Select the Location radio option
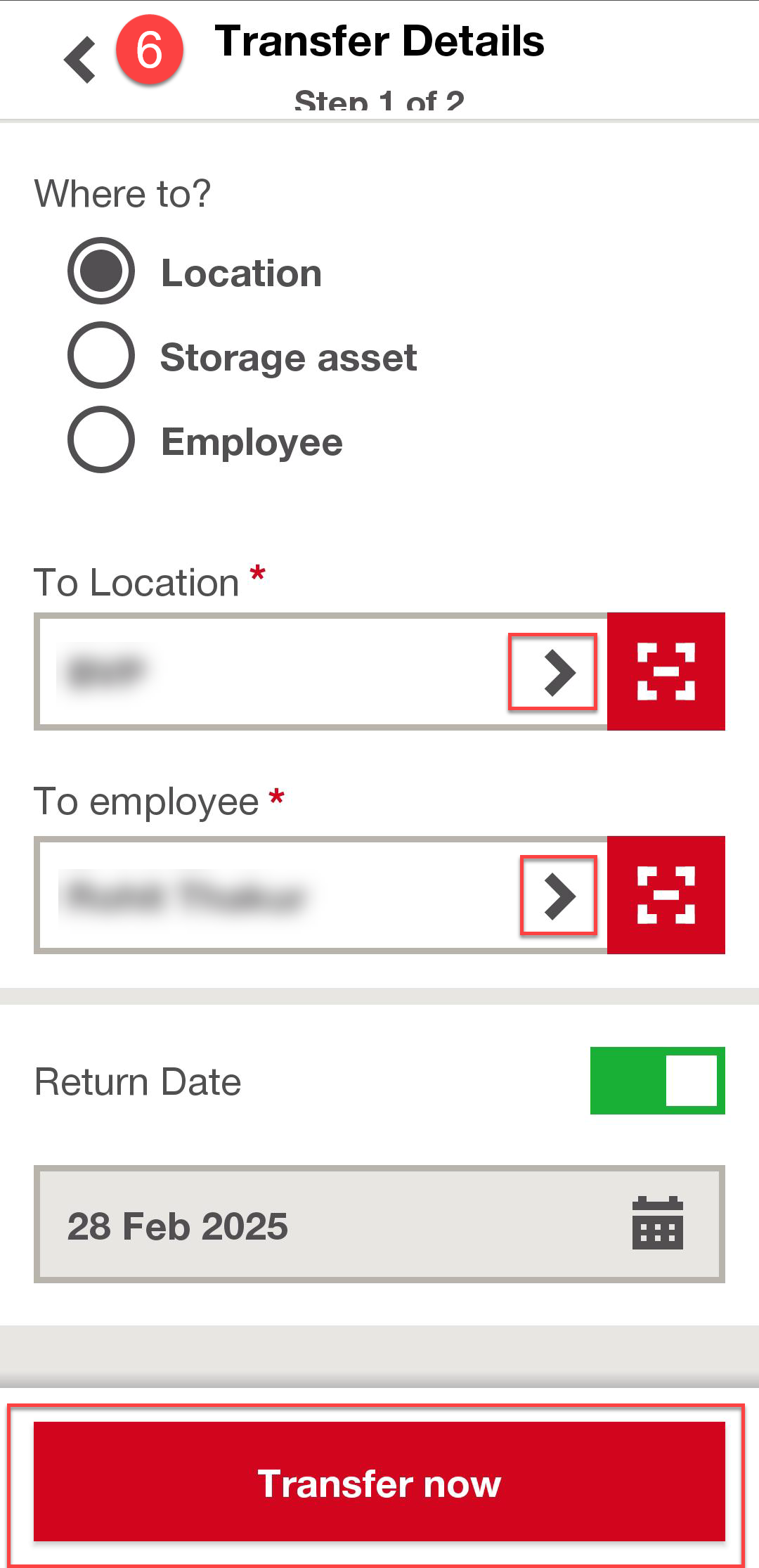 pos(101,271)
